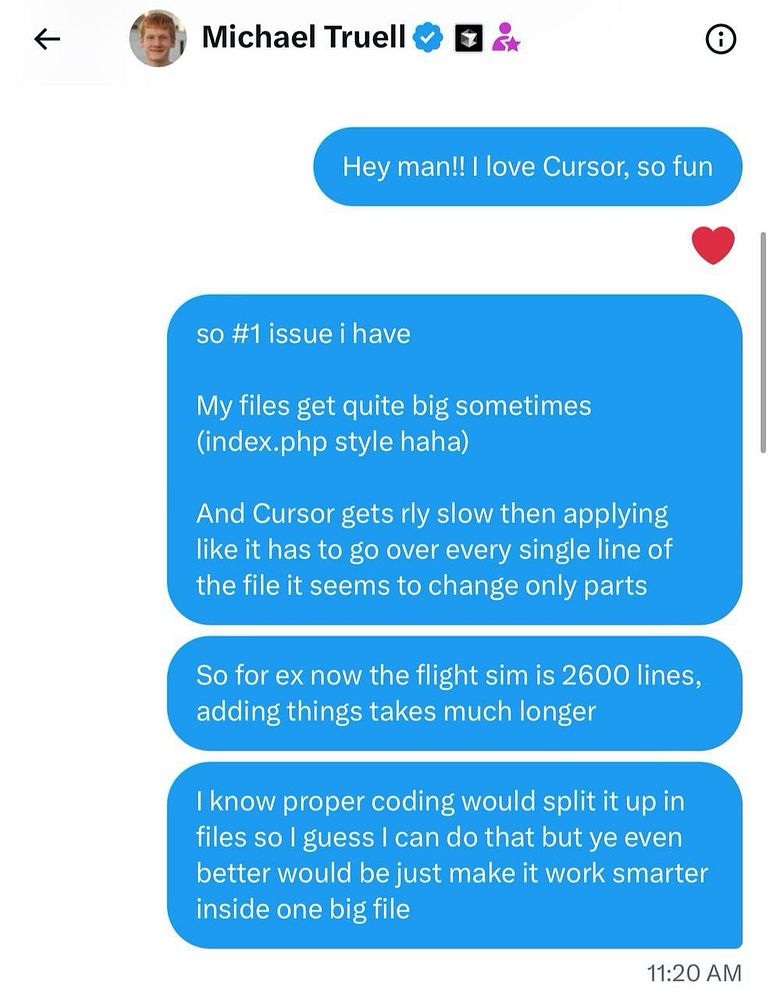Viewport: 773px width, 1000px height.
Task: Open Michael Truell's profile picture
Action: 157,39
